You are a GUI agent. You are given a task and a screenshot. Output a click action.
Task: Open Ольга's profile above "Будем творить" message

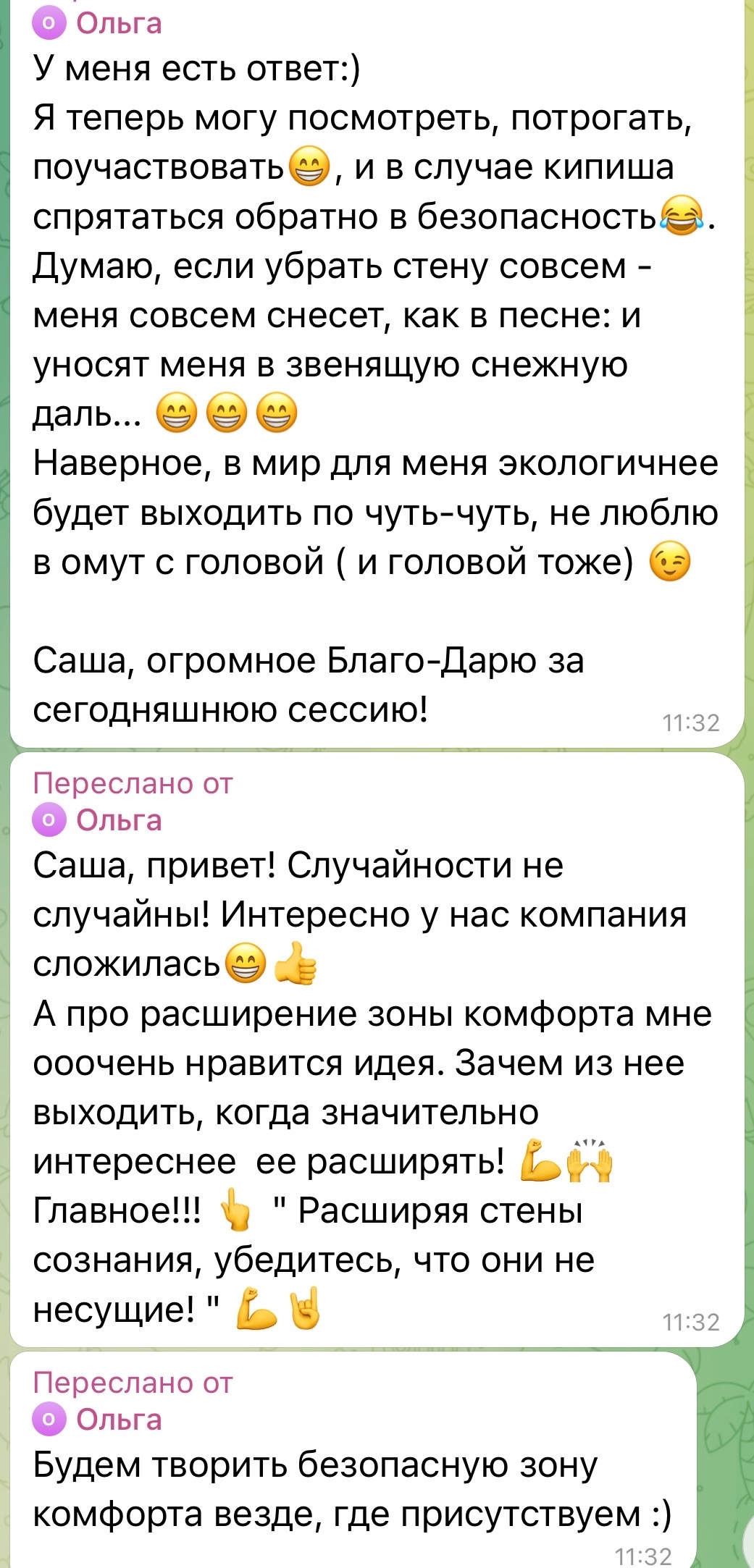point(118,1420)
